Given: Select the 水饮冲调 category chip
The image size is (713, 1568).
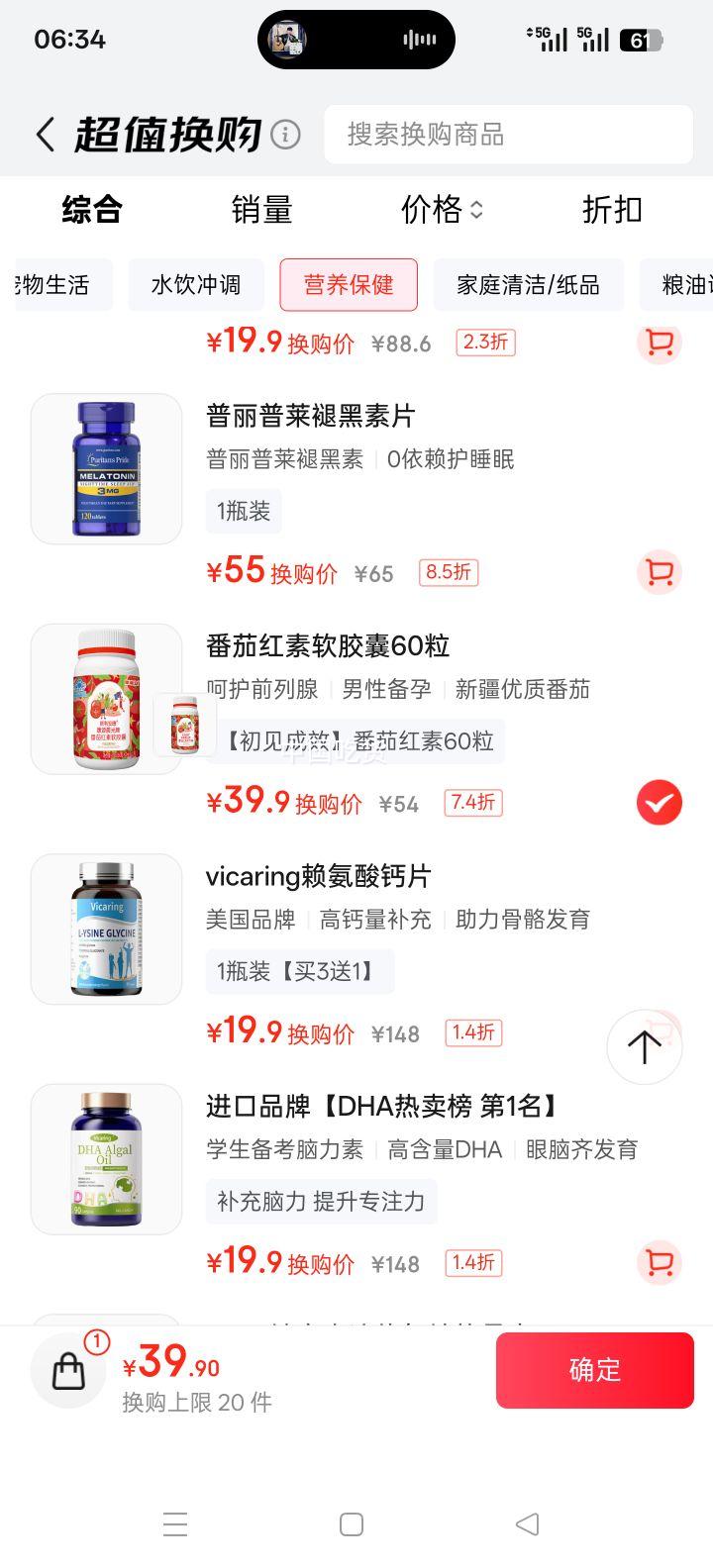Looking at the screenshot, I should [196, 285].
